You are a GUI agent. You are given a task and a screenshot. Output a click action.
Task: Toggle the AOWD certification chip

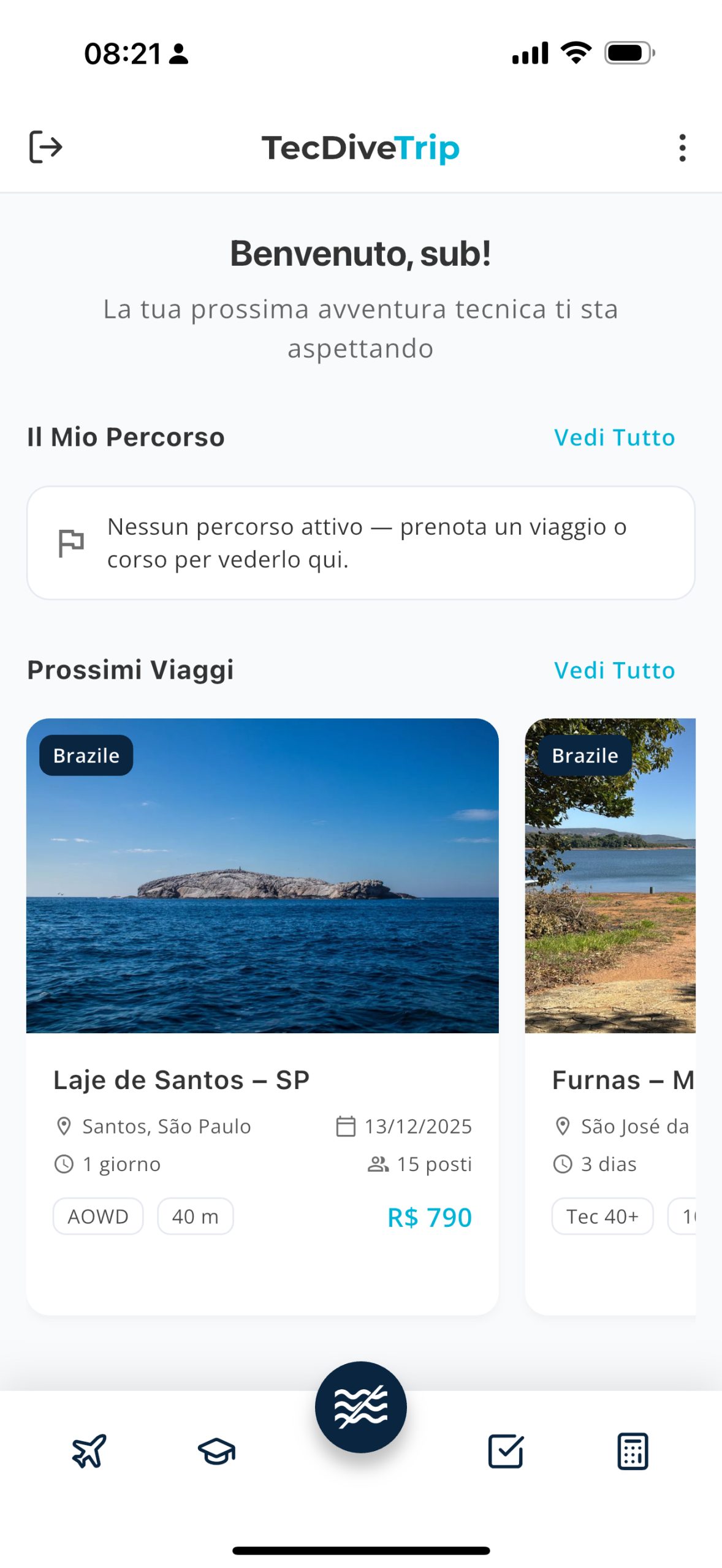coord(98,1216)
